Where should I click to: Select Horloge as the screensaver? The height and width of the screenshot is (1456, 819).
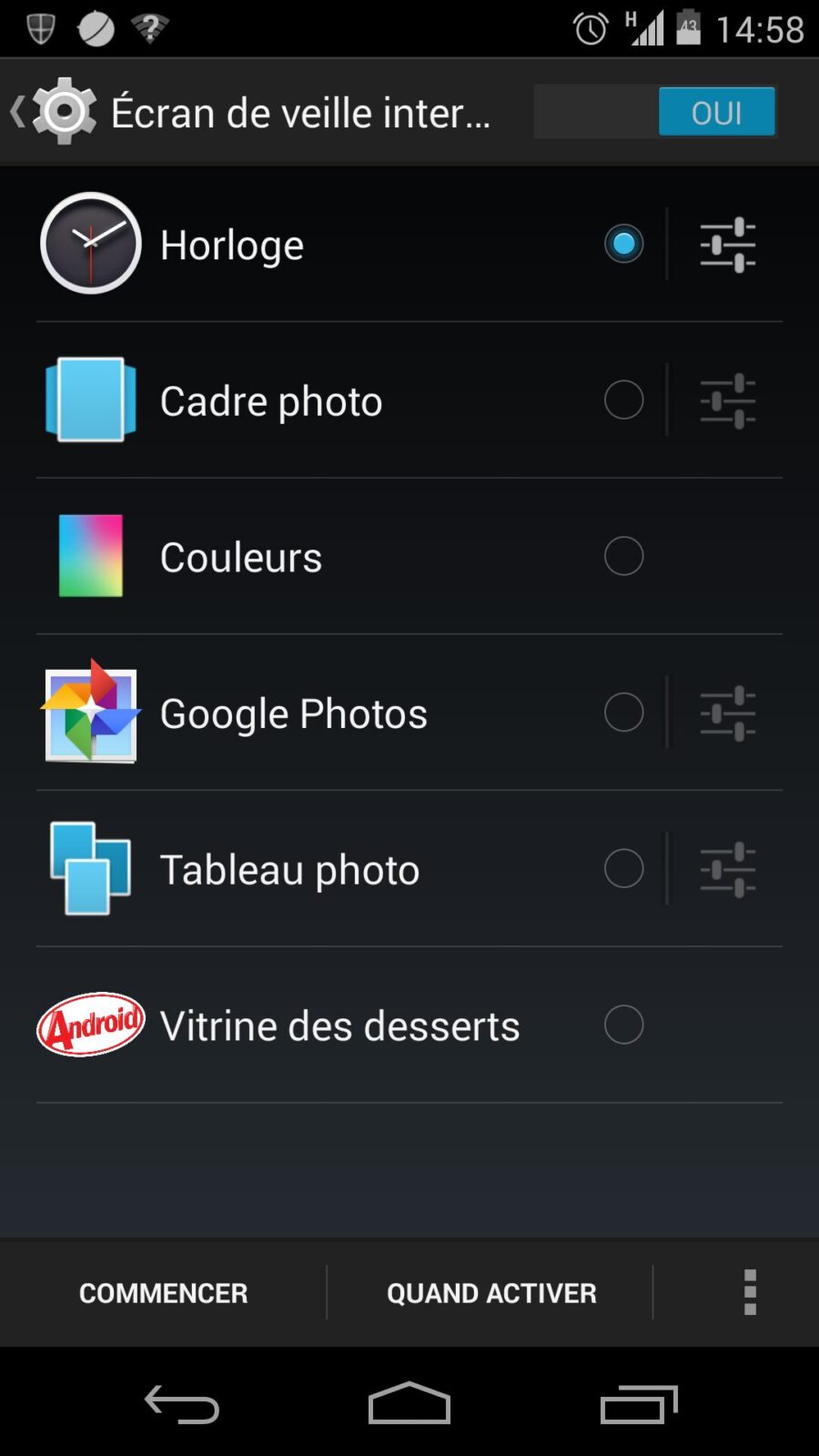point(623,244)
